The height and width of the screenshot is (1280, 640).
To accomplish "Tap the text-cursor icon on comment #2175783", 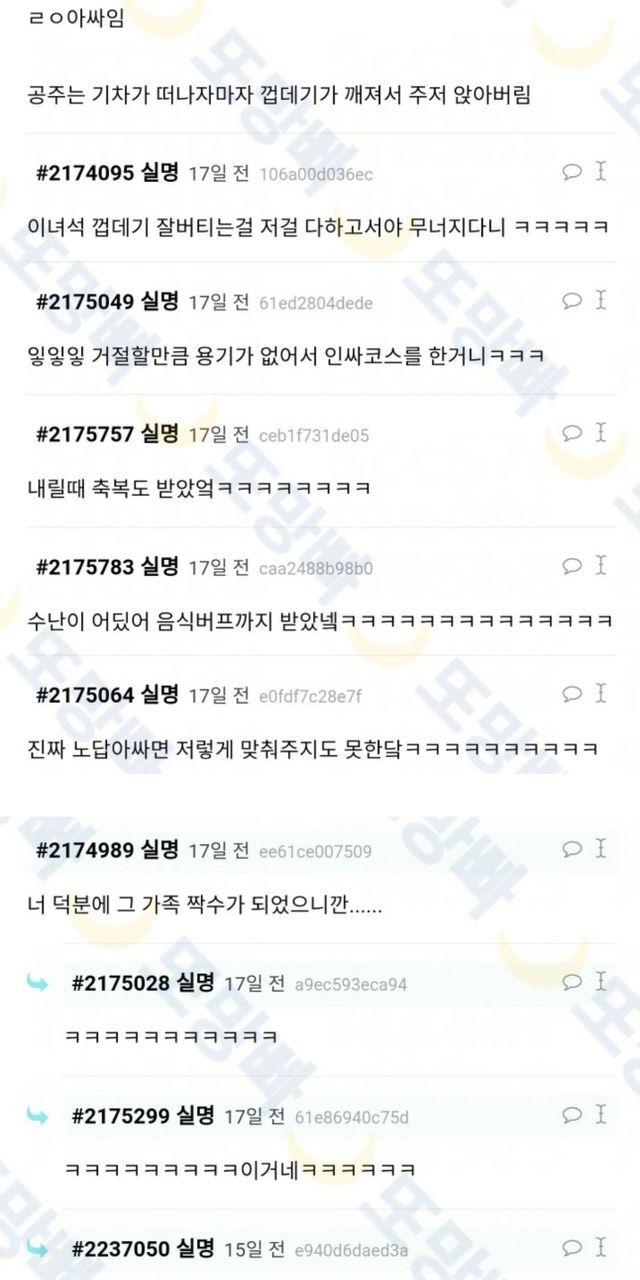I will click(600, 566).
